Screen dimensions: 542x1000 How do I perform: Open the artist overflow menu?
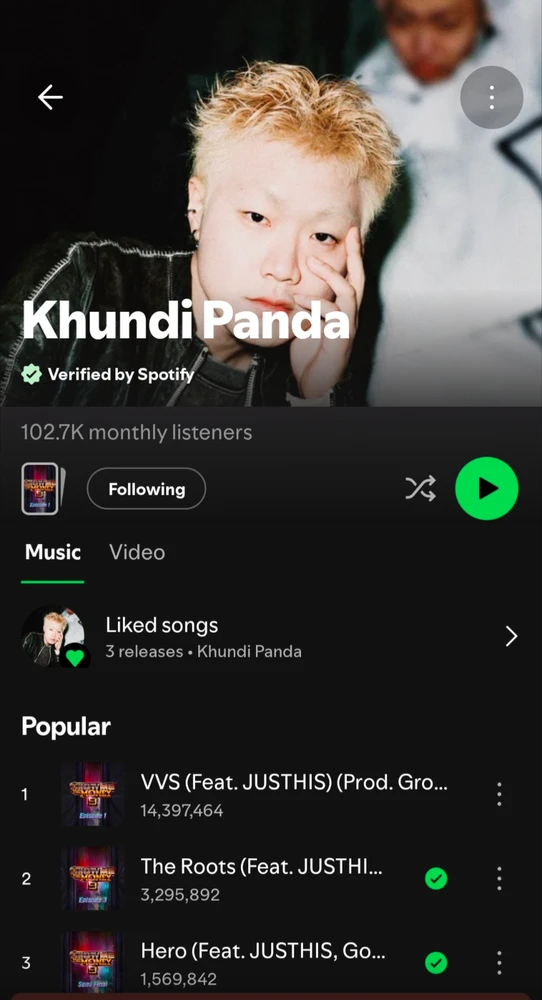[x=491, y=98]
